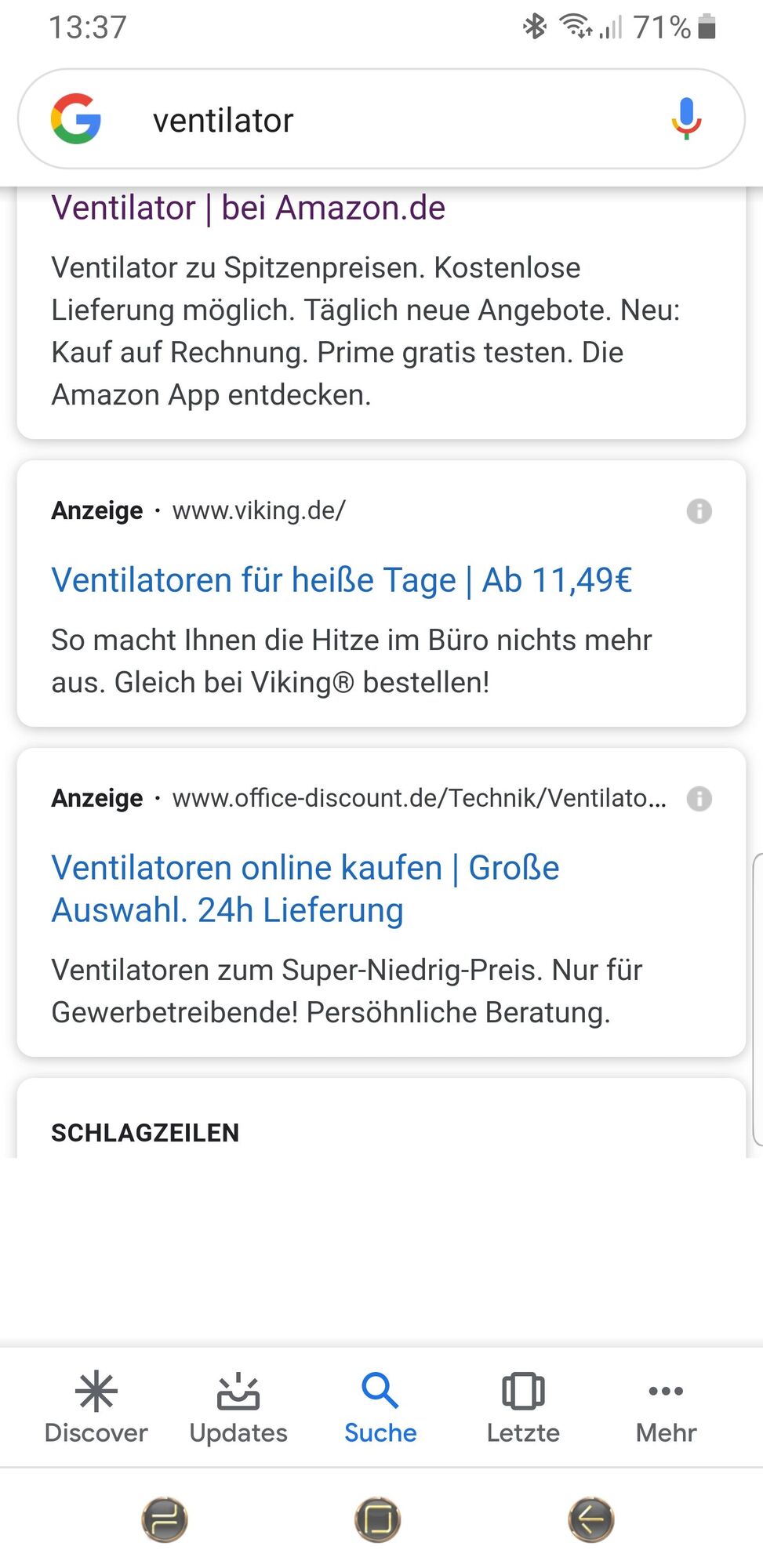Start voice search with the microphone
This screenshot has width=763, height=1568.
[686, 119]
